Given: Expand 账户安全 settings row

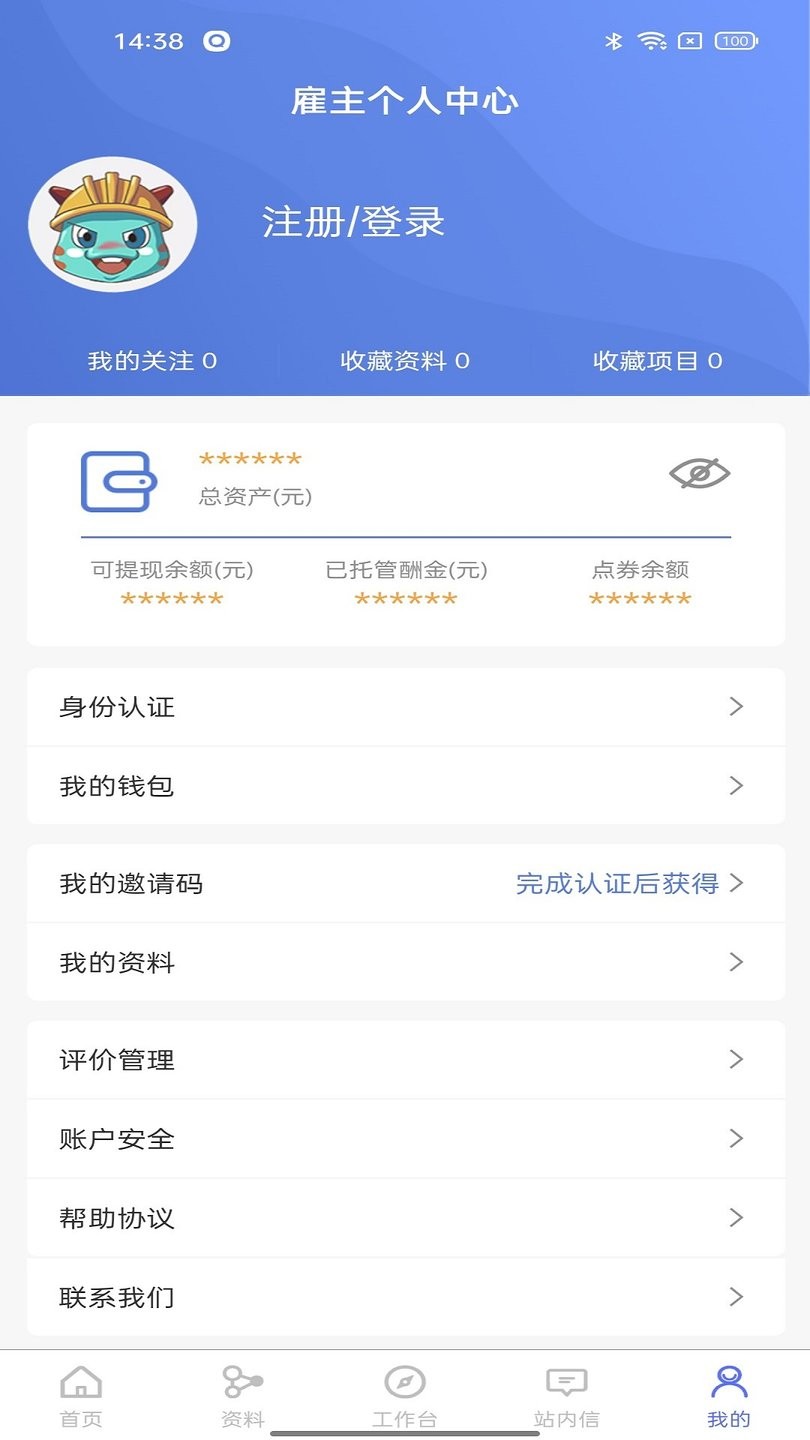Looking at the screenshot, I should (736, 1139).
